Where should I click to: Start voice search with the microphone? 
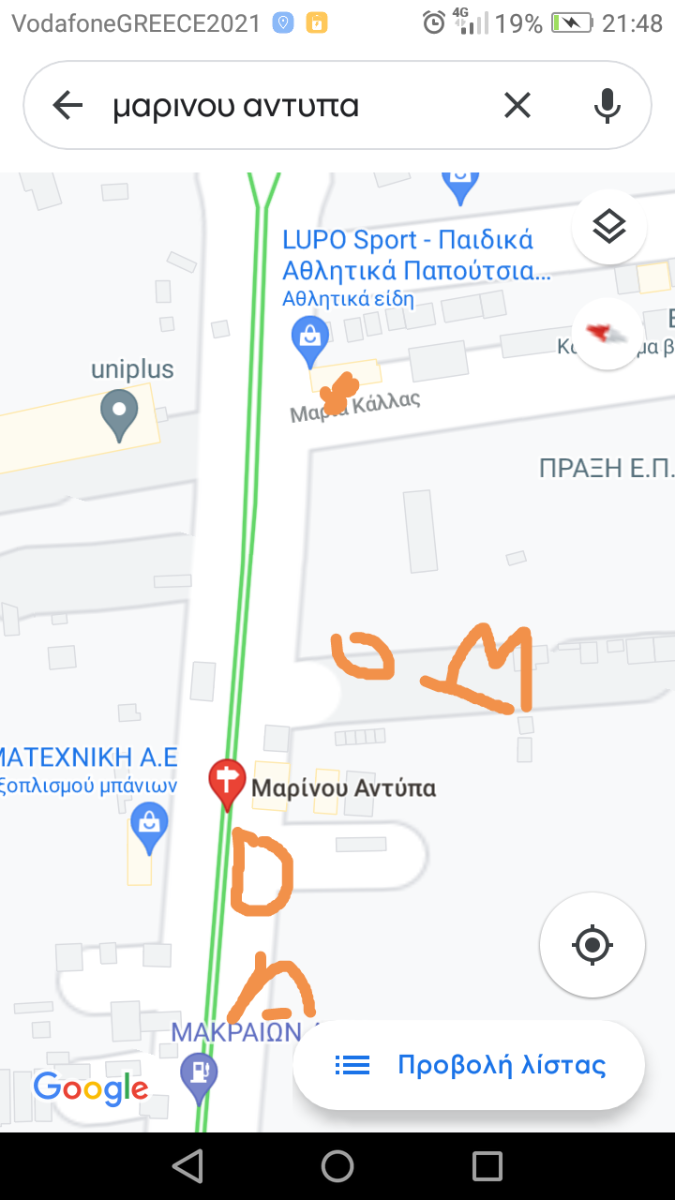[x=607, y=105]
